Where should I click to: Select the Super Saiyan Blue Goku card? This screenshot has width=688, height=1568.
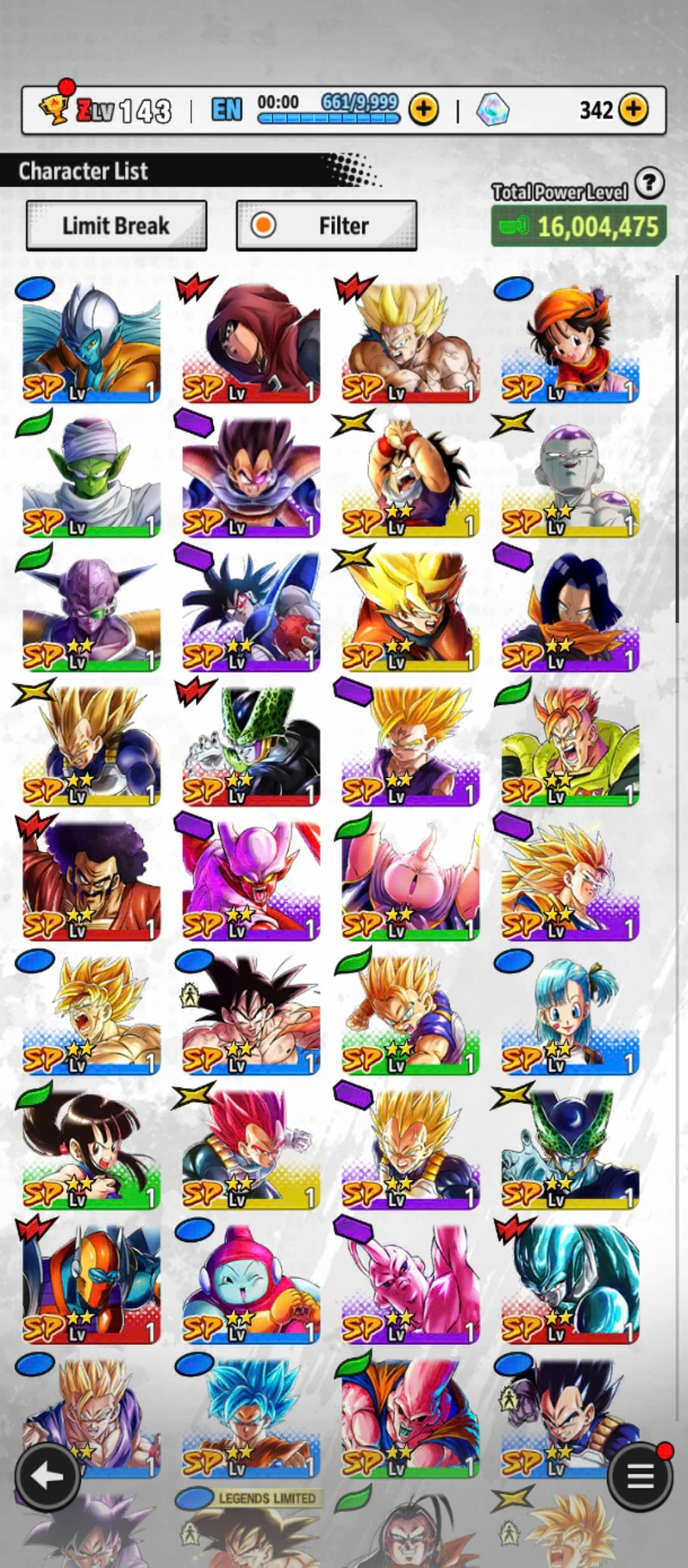pyautogui.click(x=251, y=1418)
